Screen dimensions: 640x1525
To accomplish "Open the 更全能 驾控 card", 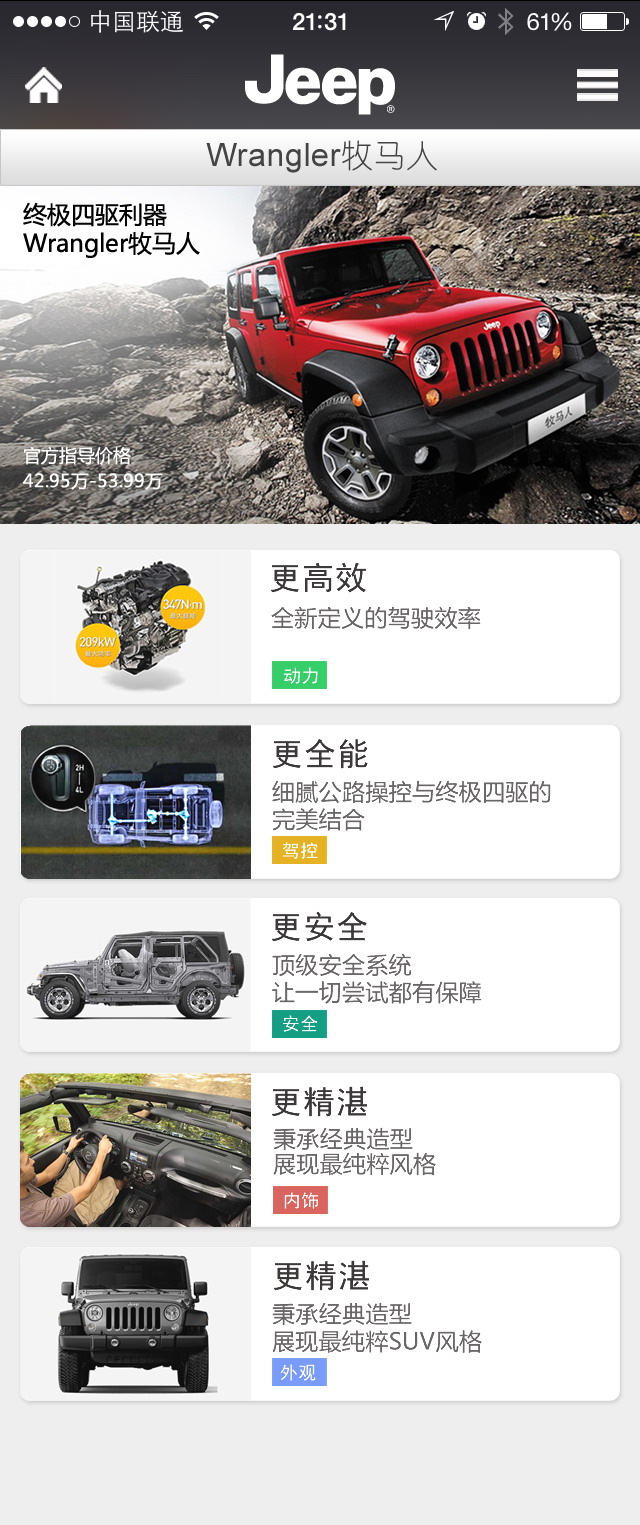I will click(320, 802).
